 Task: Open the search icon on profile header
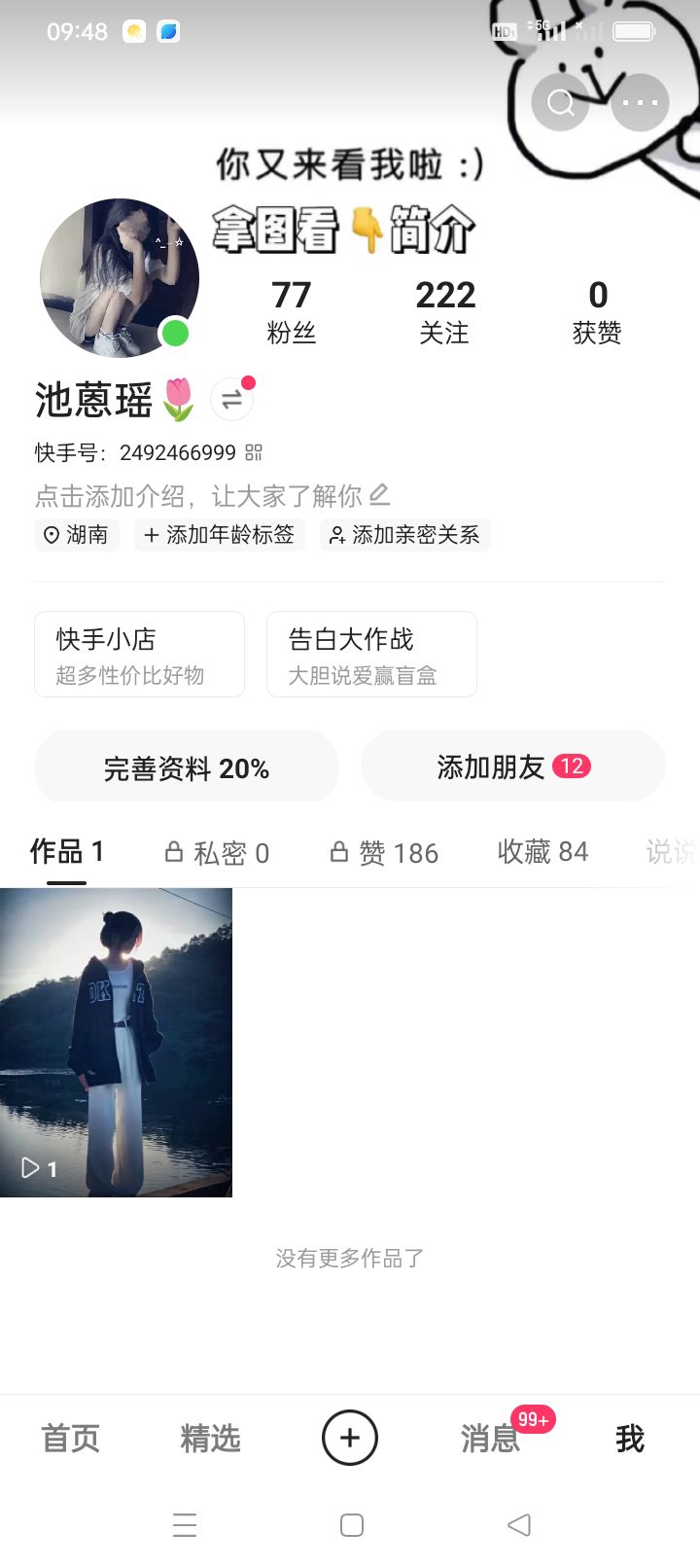pos(561,102)
